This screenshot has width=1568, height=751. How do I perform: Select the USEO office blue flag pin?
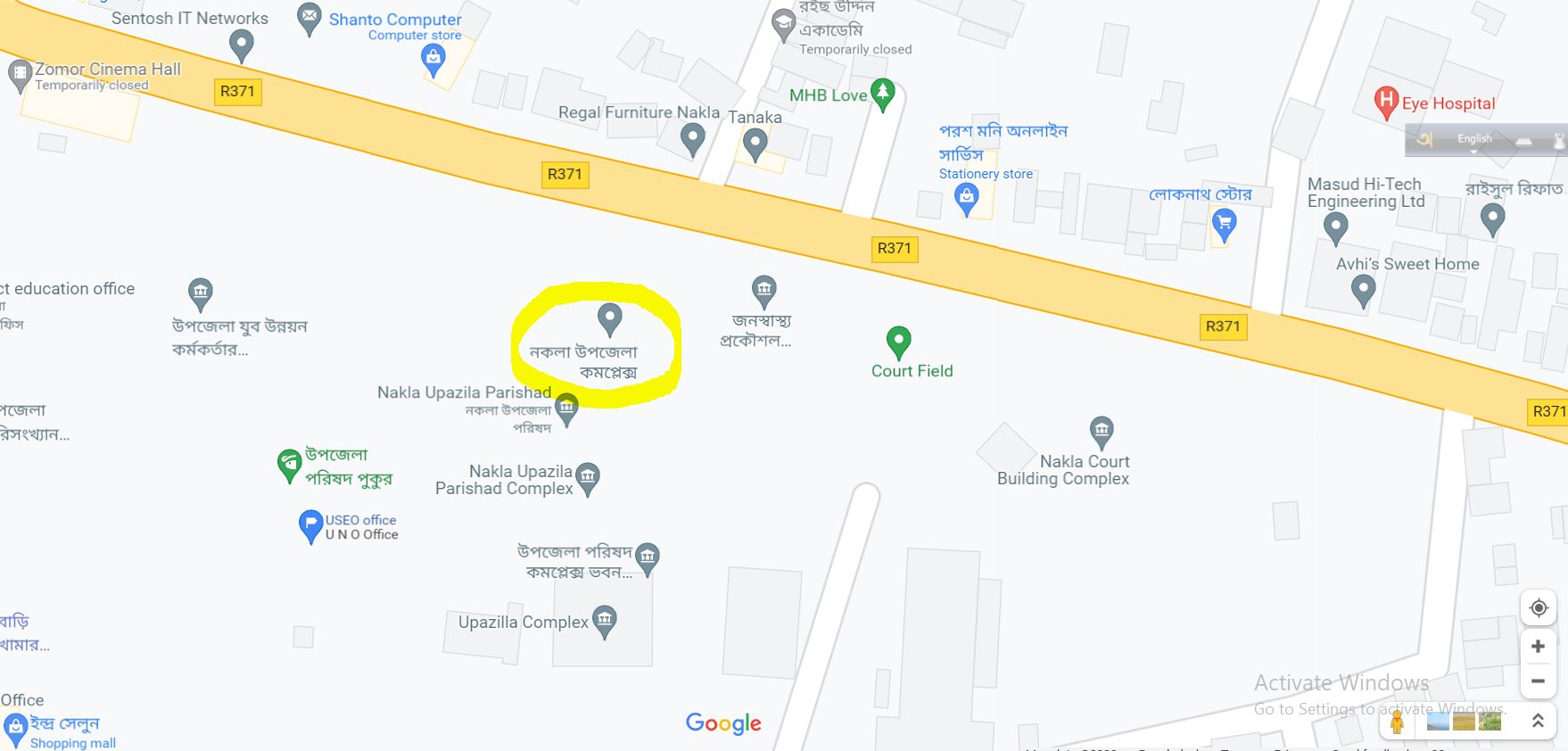(x=309, y=524)
